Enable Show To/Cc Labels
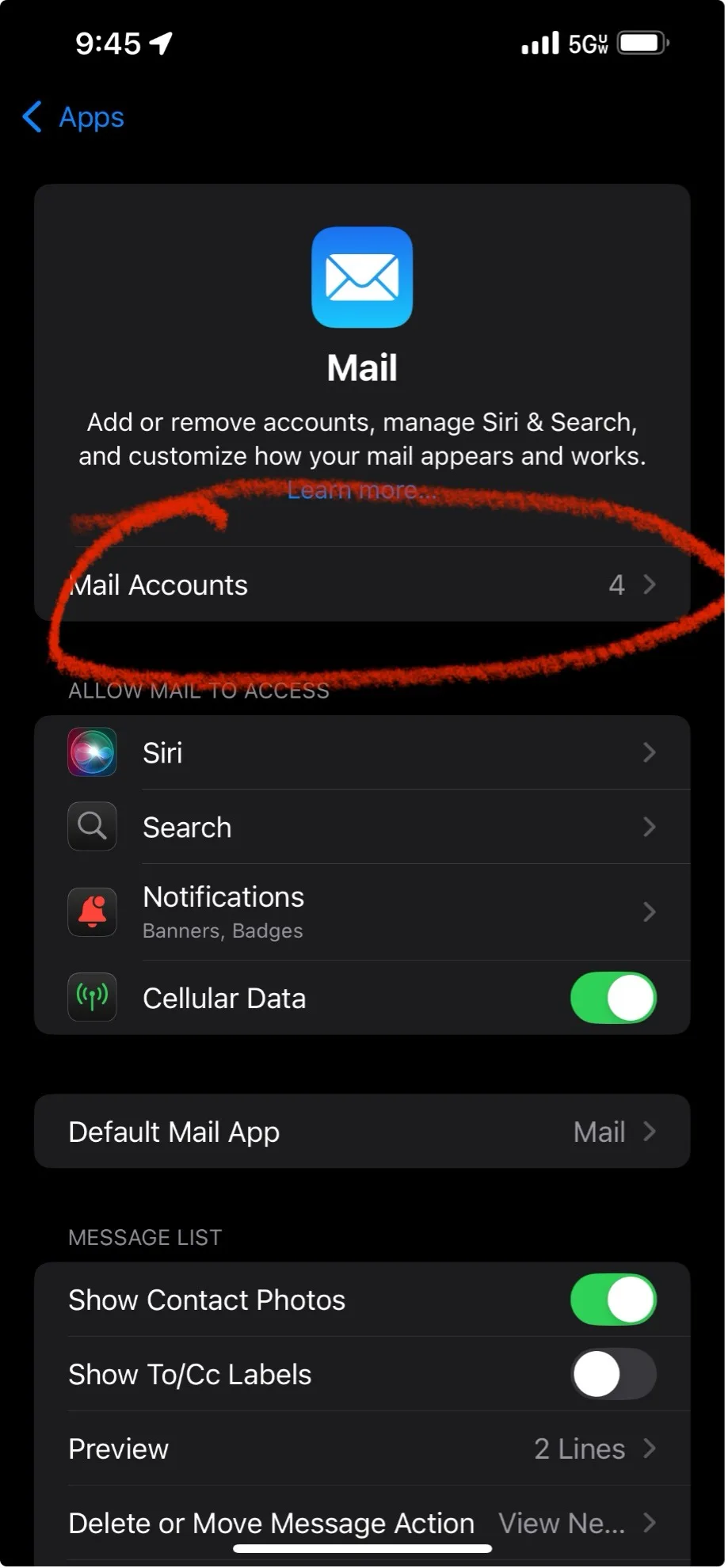The image size is (728, 1568). [612, 1374]
